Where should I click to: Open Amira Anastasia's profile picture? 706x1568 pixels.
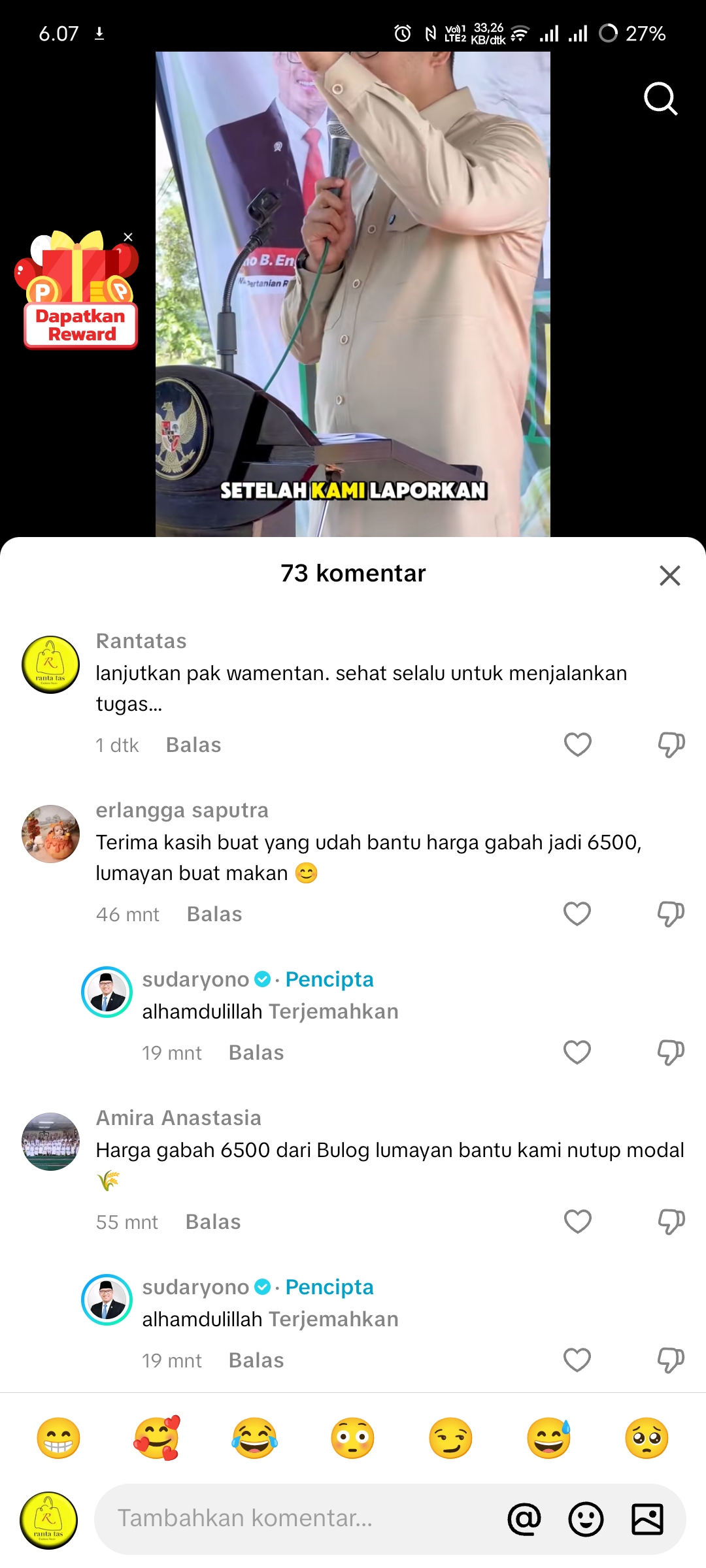(x=51, y=1141)
